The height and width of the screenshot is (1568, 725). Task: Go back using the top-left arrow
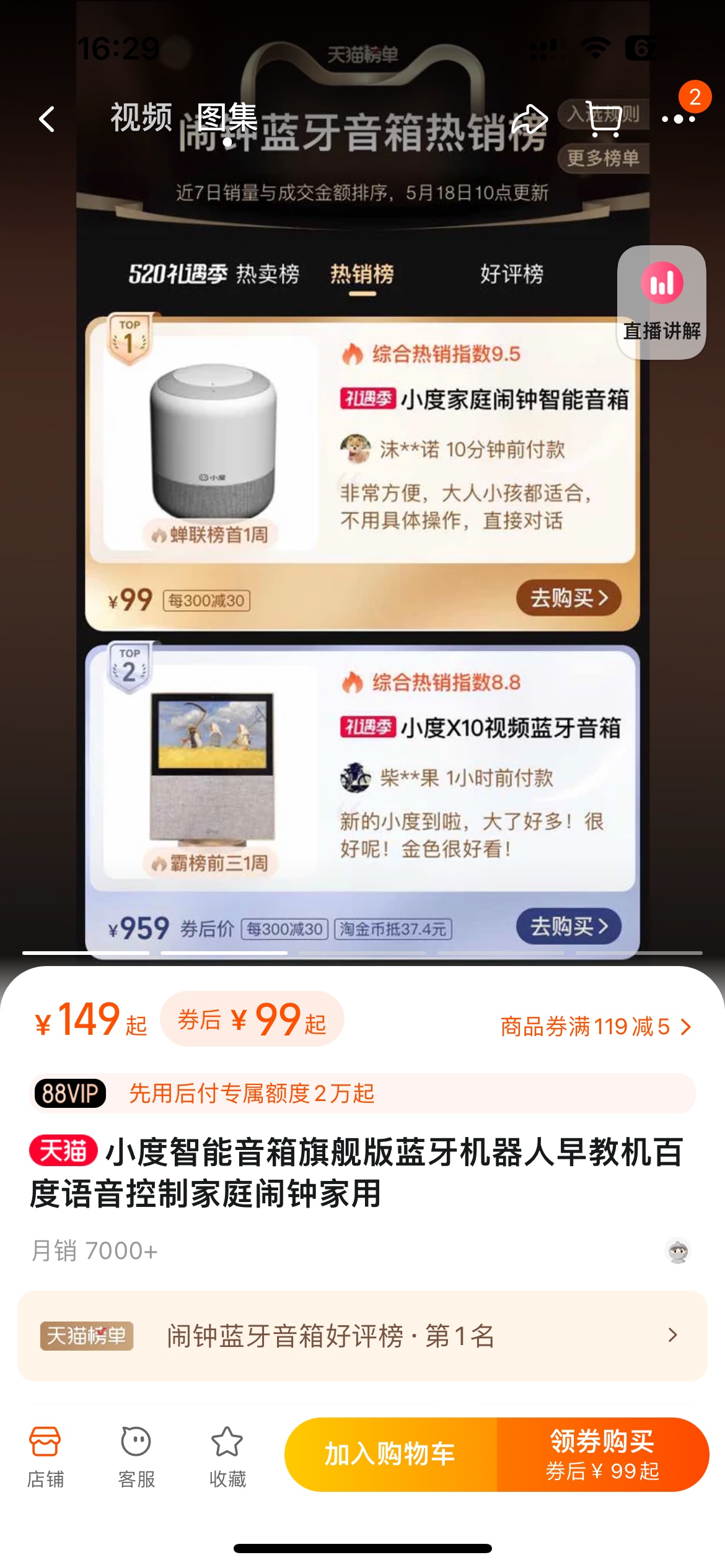tap(47, 119)
